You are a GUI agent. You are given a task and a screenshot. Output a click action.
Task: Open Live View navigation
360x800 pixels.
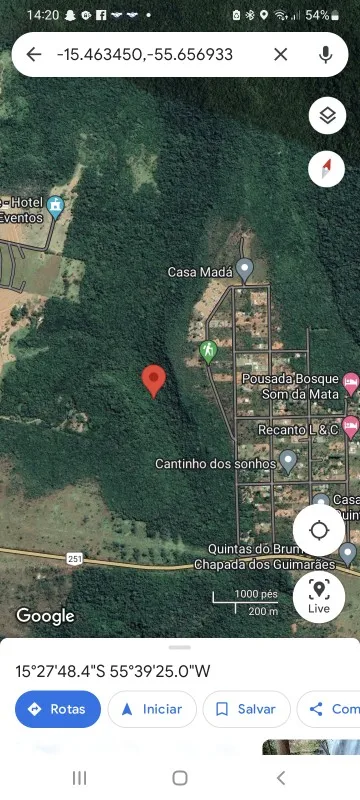coord(319,597)
